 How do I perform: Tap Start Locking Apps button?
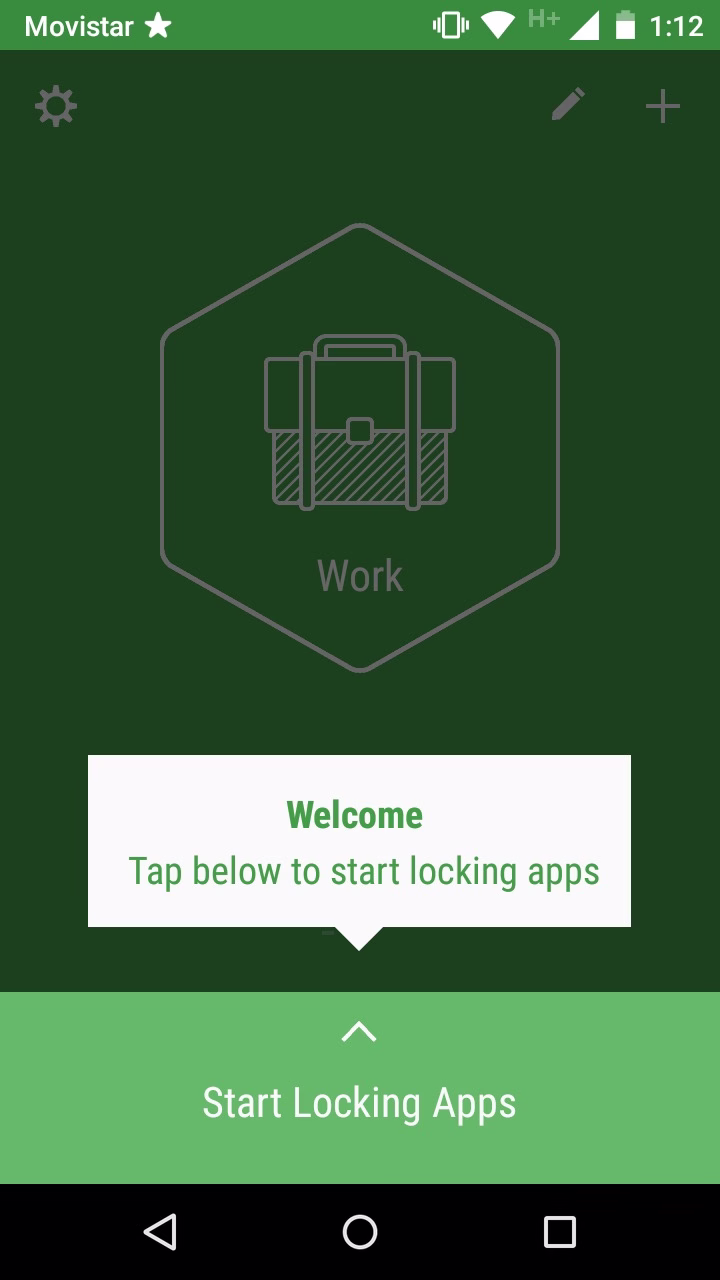[360, 1088]
